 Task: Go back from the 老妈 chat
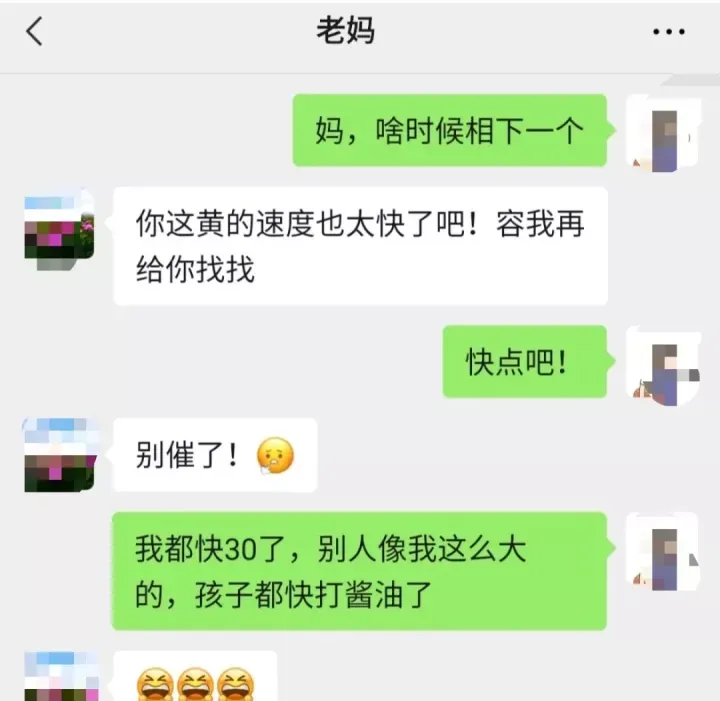pyautogui.click(x=35, y=32)
